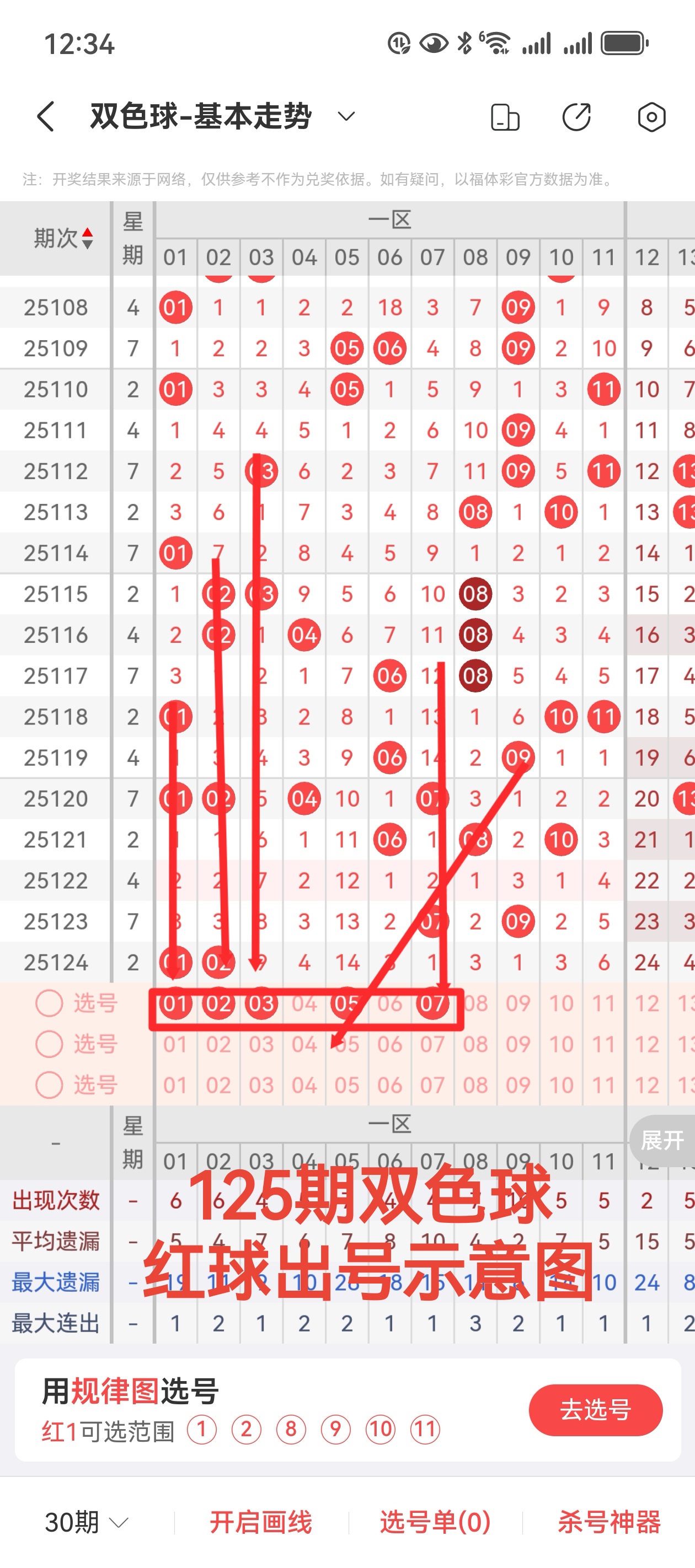Open the 双色球-基本走势 chart type dropdown
695x1568 pixels.
pyautogui.click(x=346, y=116)
